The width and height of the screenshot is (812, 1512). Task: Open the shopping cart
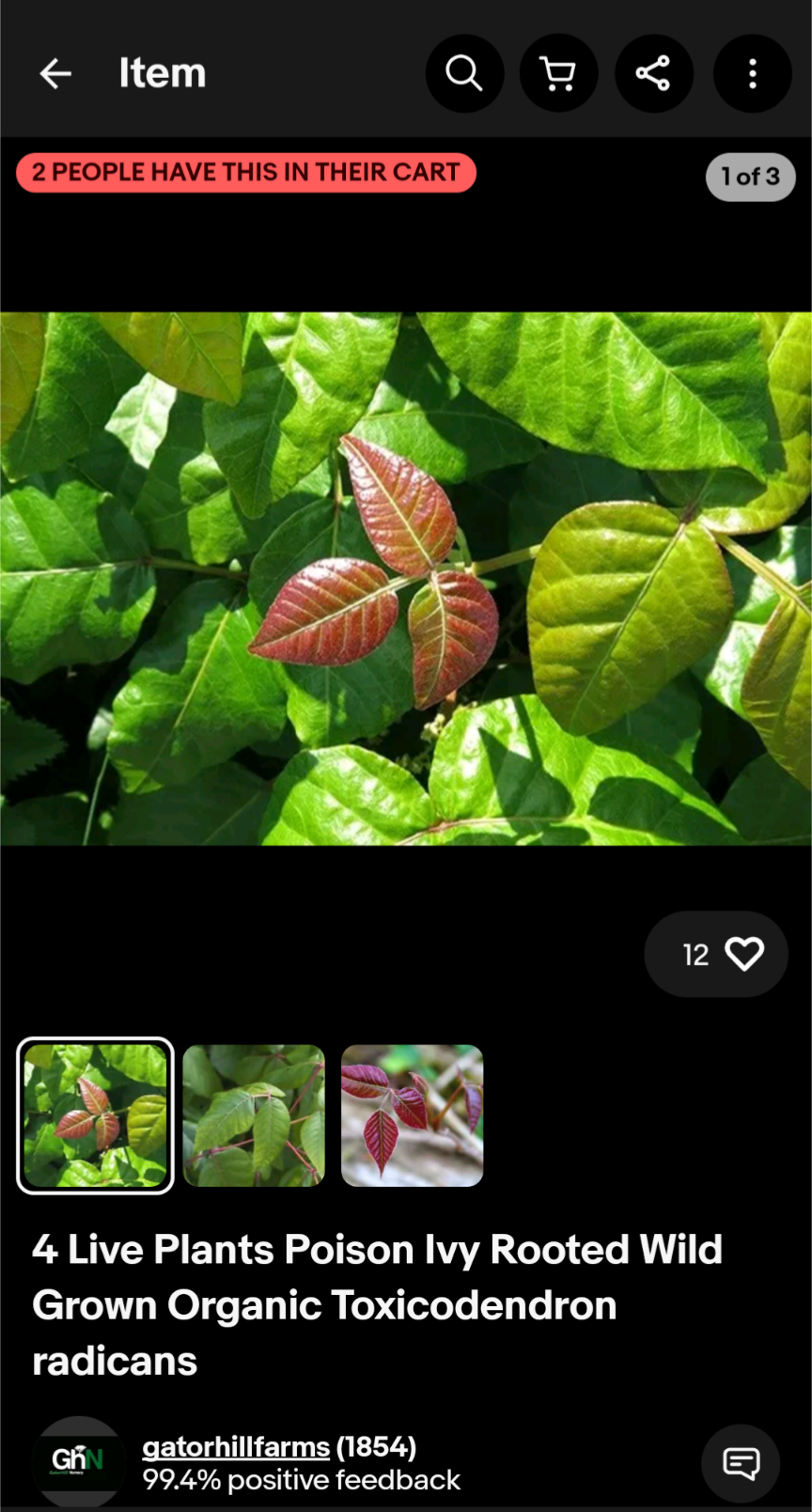(x=559, y=73)
